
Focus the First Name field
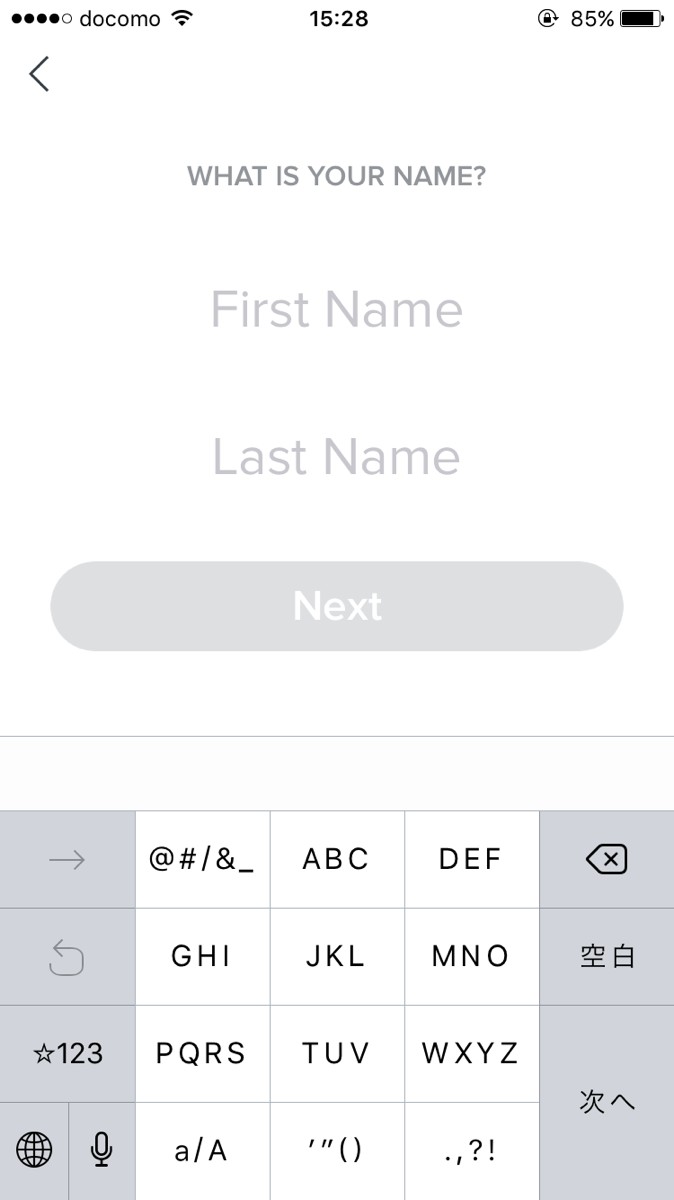[336, 309]
